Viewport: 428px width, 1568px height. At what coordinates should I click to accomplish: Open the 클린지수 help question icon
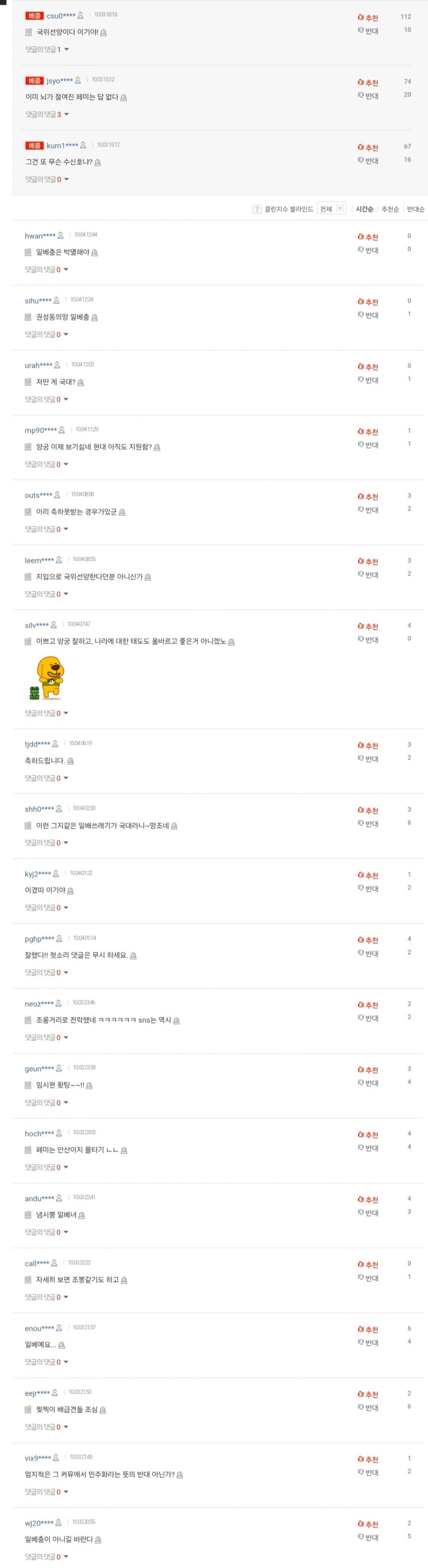[257, 209]
